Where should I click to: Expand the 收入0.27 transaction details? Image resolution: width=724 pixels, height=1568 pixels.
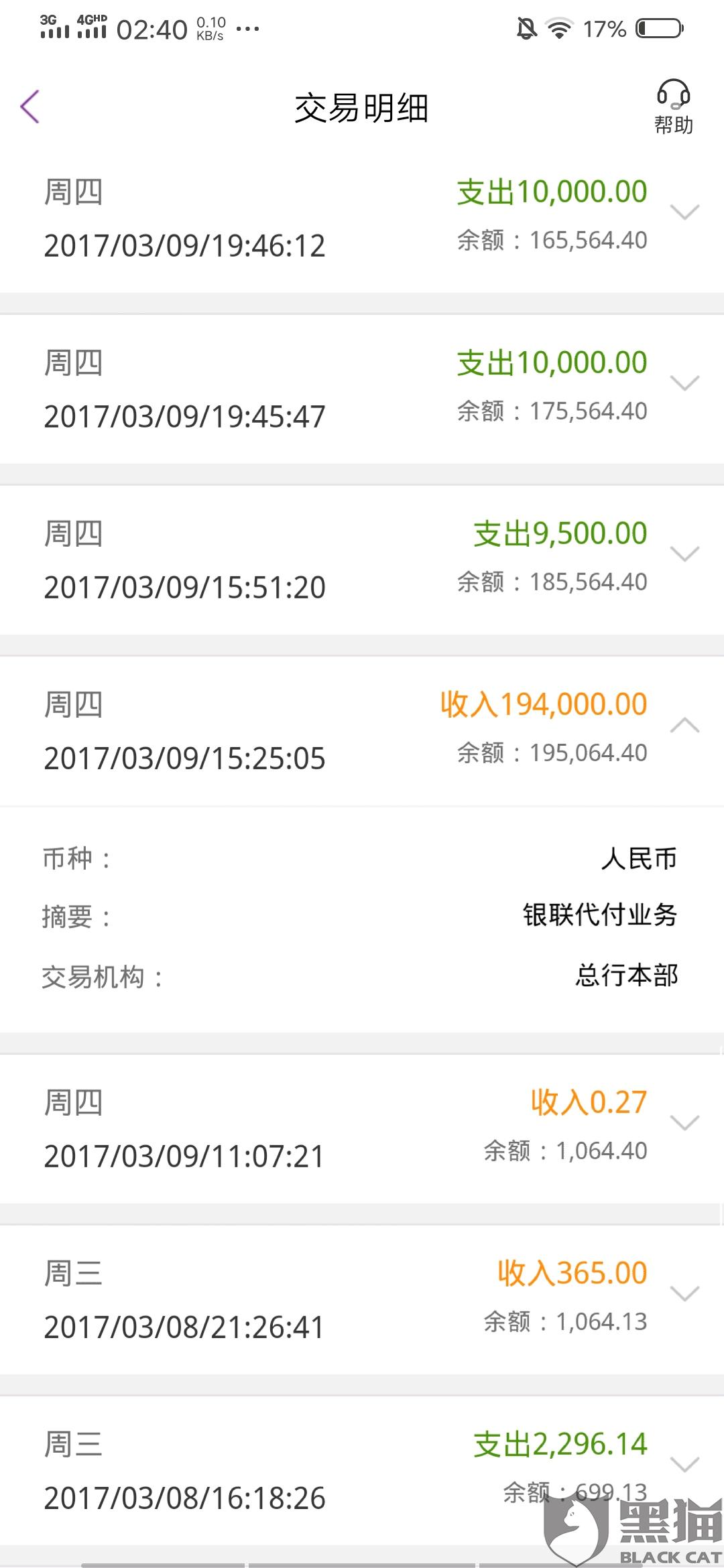[x=684, y=1123]
